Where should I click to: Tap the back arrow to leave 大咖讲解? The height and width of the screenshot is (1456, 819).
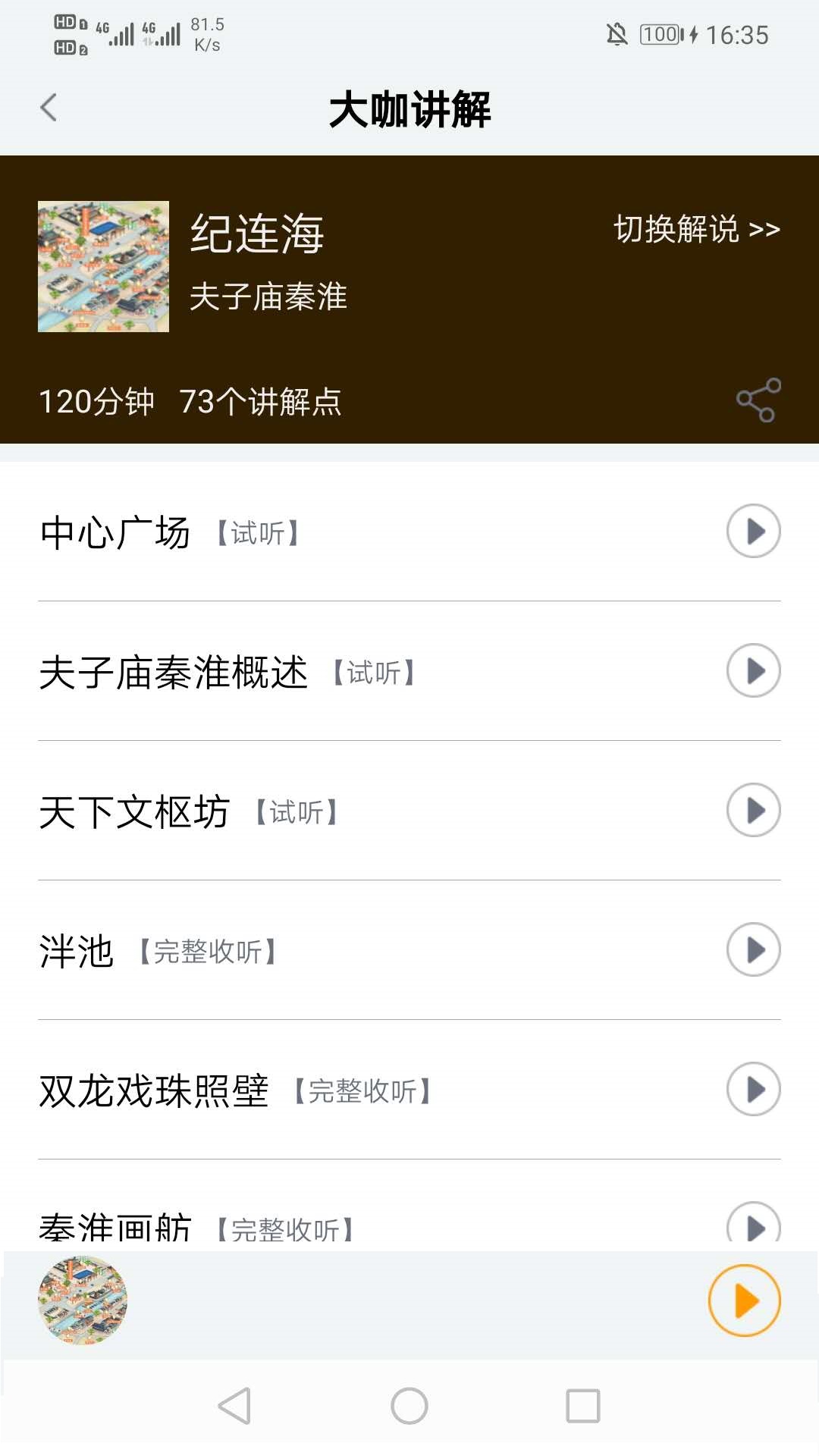pyautogui.click(x=49, y=108)
